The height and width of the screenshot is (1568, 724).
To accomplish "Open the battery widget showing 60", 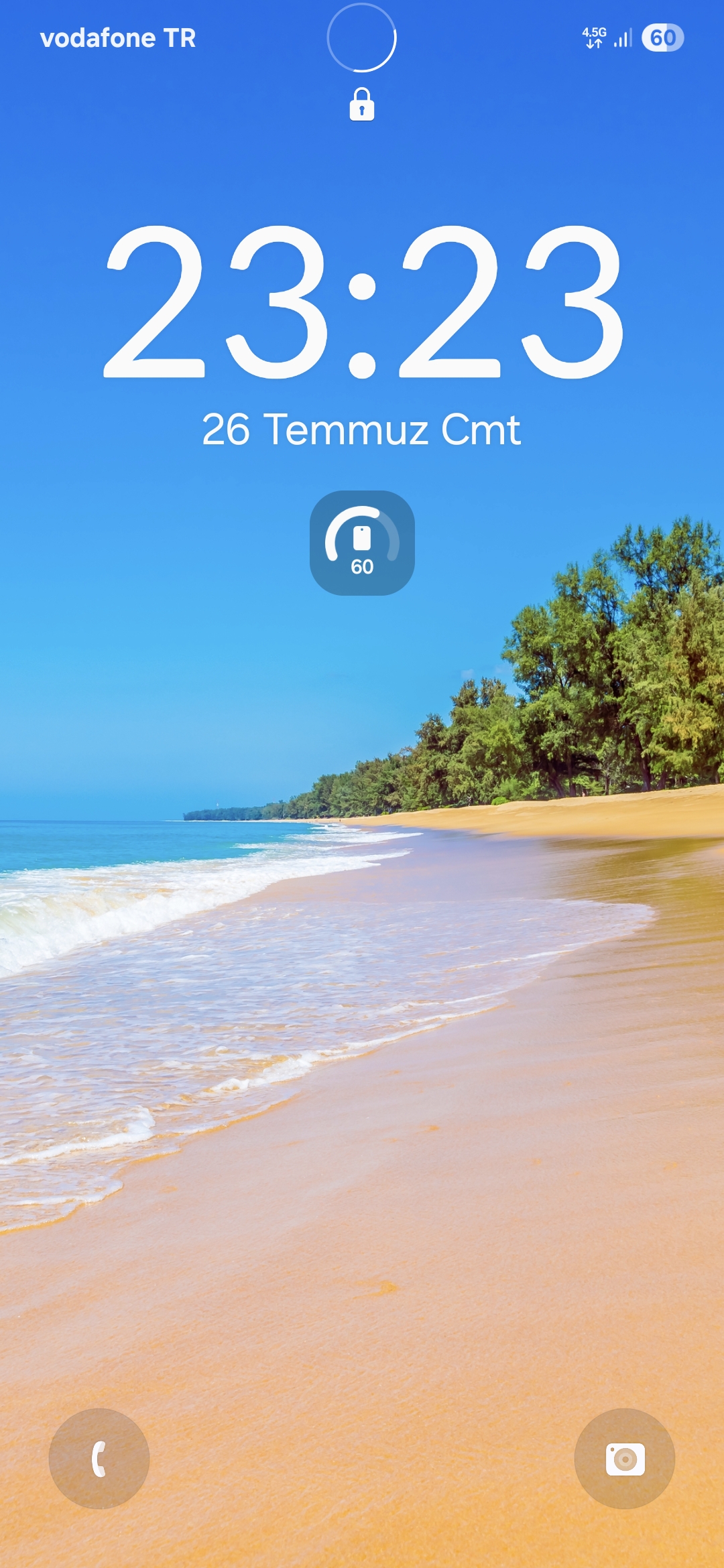I will coord(362,543).
